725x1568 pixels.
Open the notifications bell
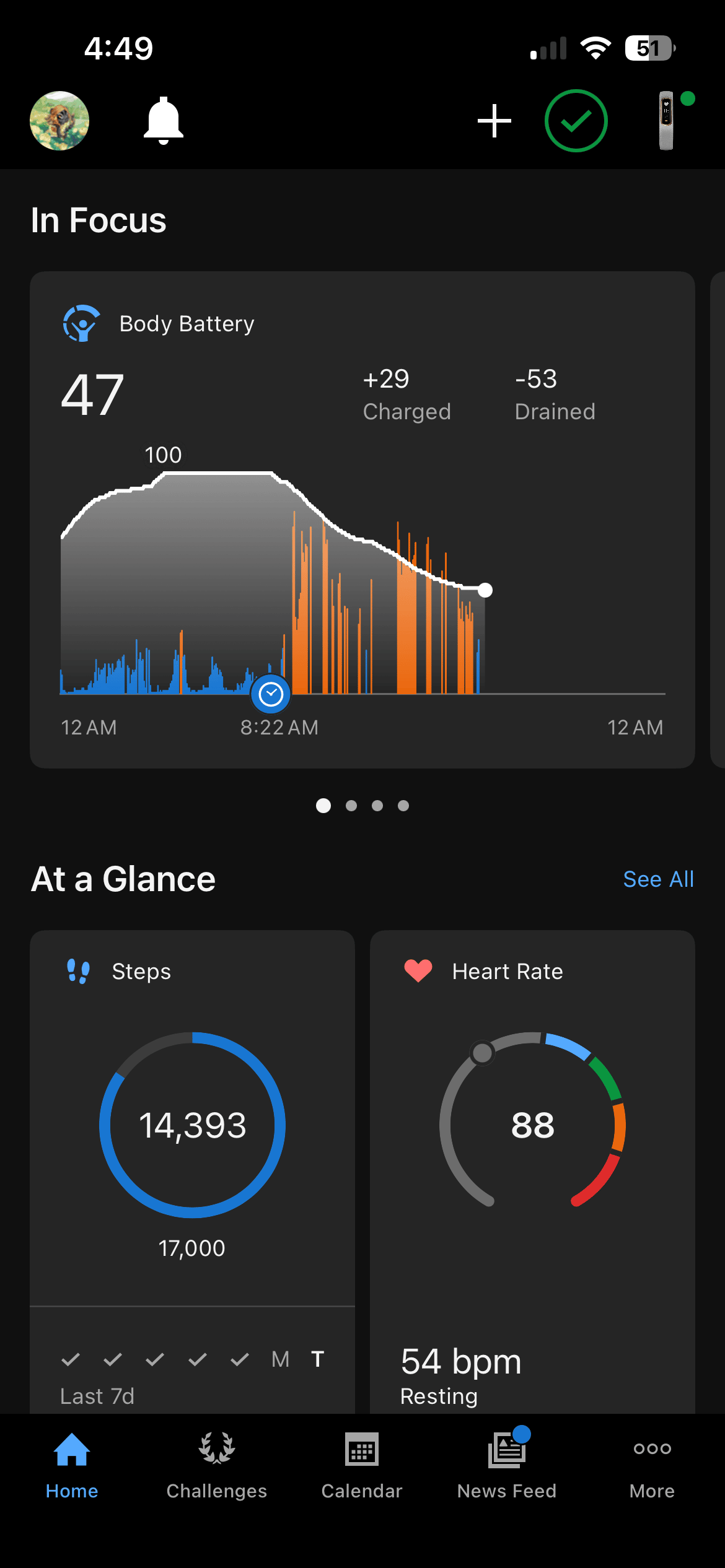pyautogui.click(x=164, y=121)
